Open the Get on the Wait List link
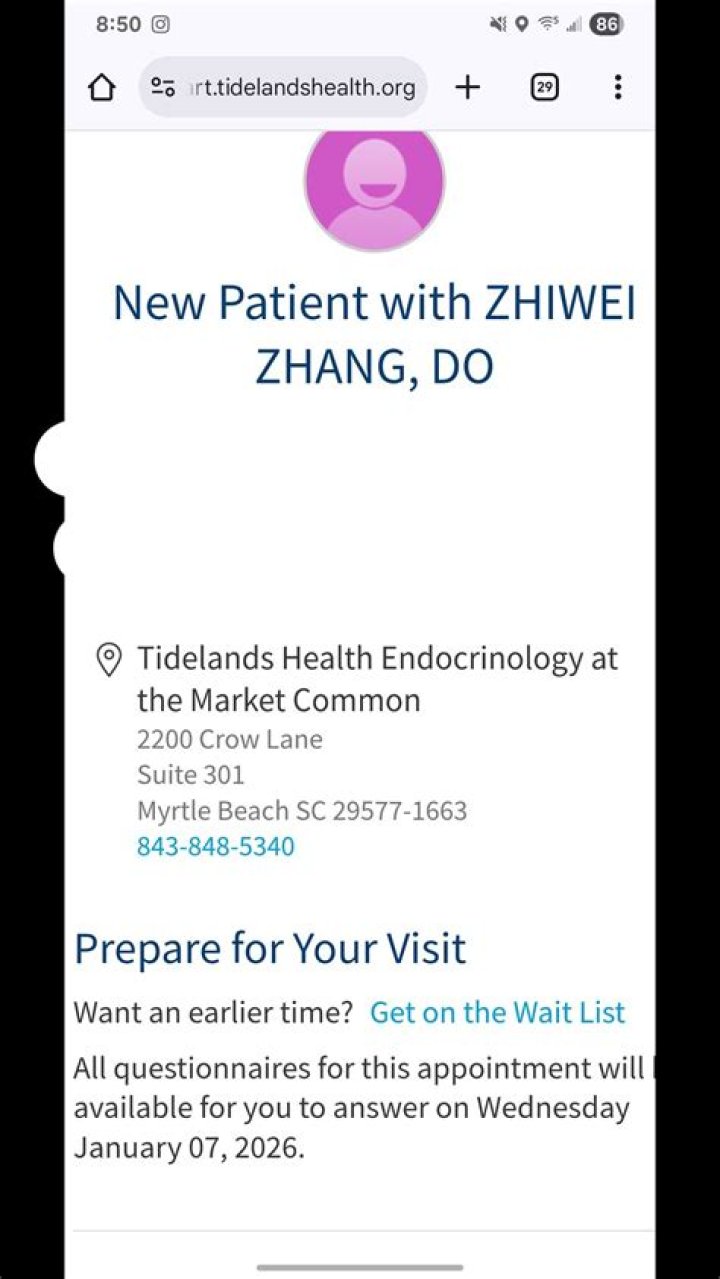Image resolution: width=720 pixels, height=1279 pixels. 497,1012
